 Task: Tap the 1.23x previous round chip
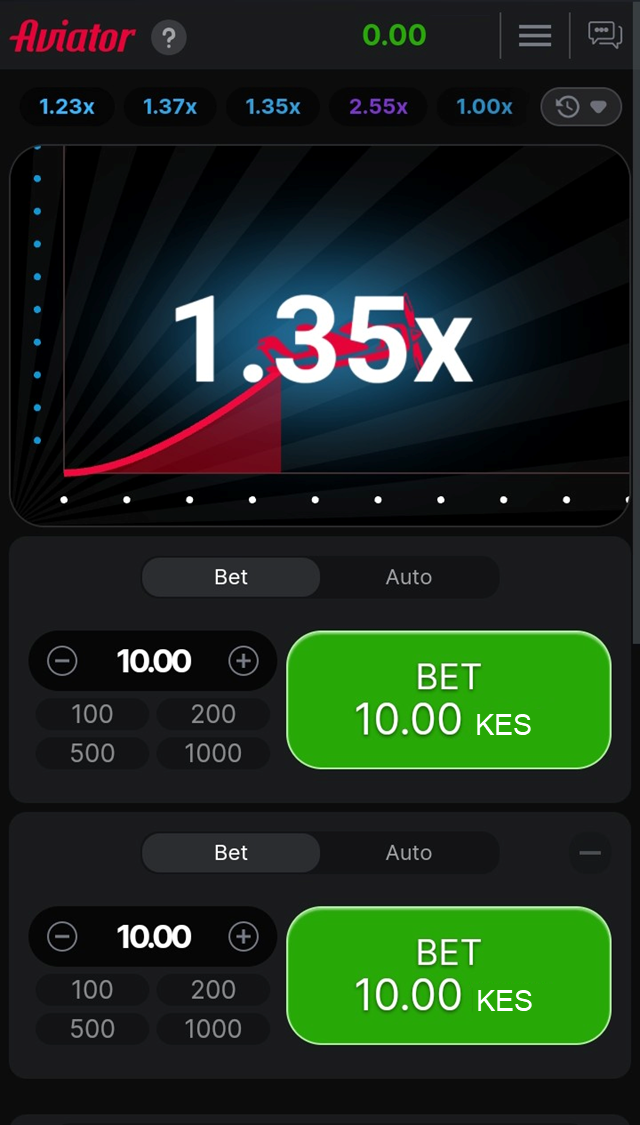coord(67,106)
